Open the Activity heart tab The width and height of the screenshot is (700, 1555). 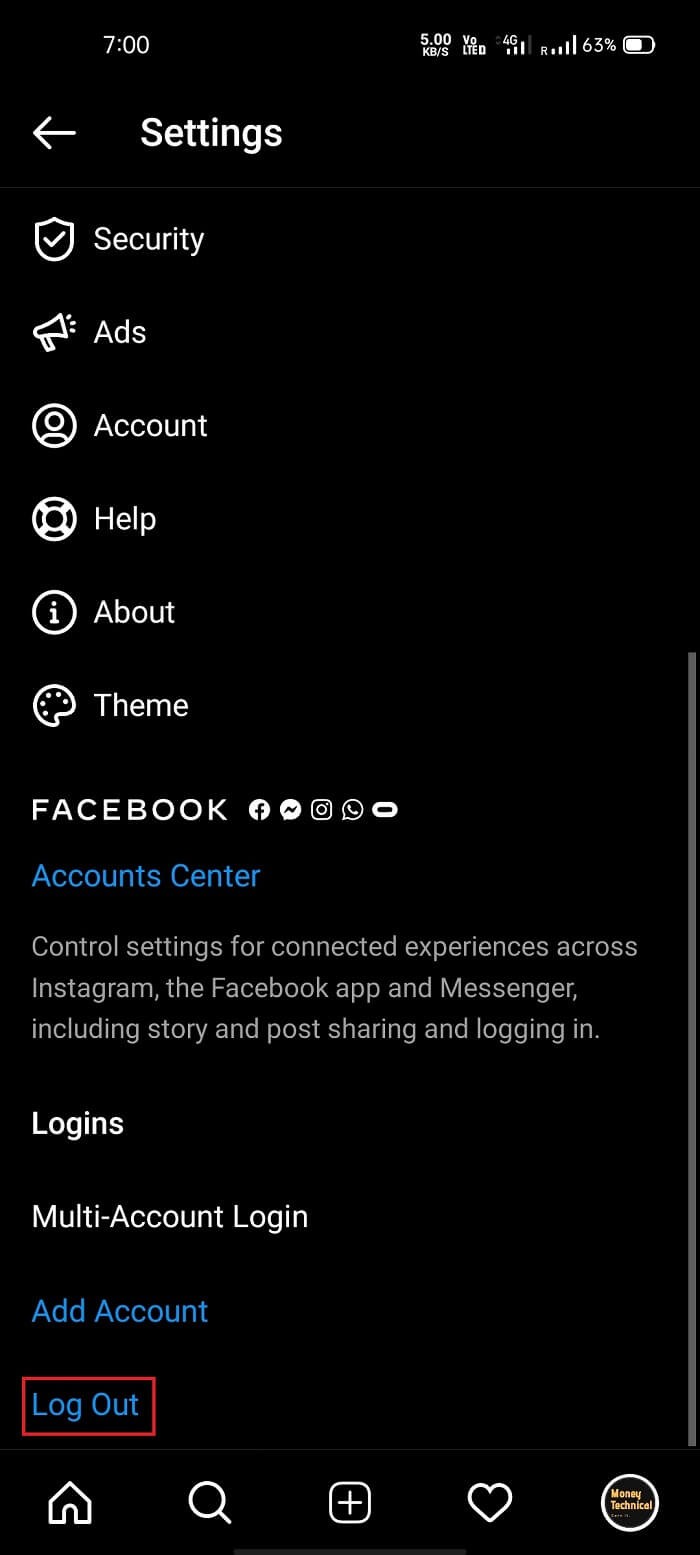tap(490, 1502)
